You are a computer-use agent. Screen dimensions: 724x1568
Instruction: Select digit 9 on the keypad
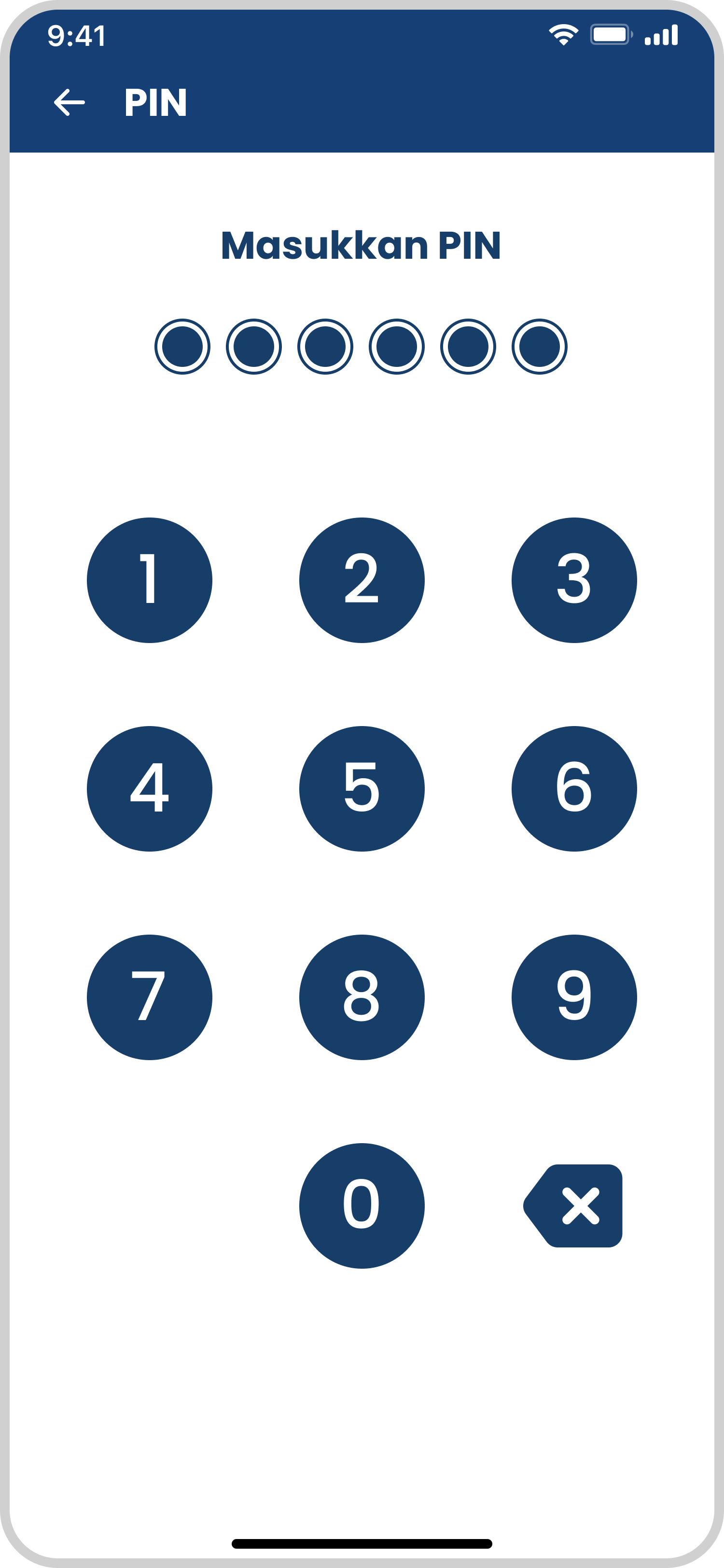click(x=574, y=997)
